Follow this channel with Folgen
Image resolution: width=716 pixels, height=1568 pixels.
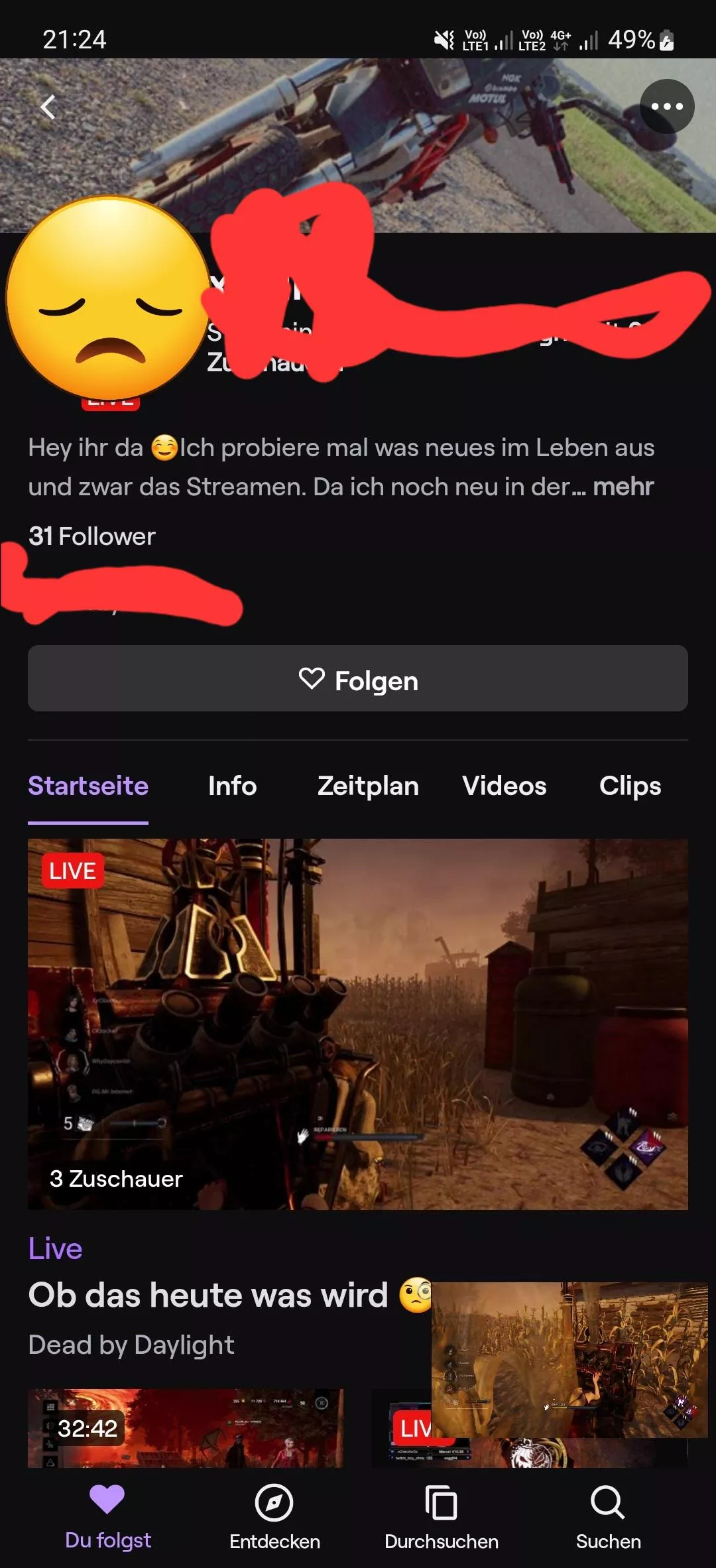[x=358, y=679]
